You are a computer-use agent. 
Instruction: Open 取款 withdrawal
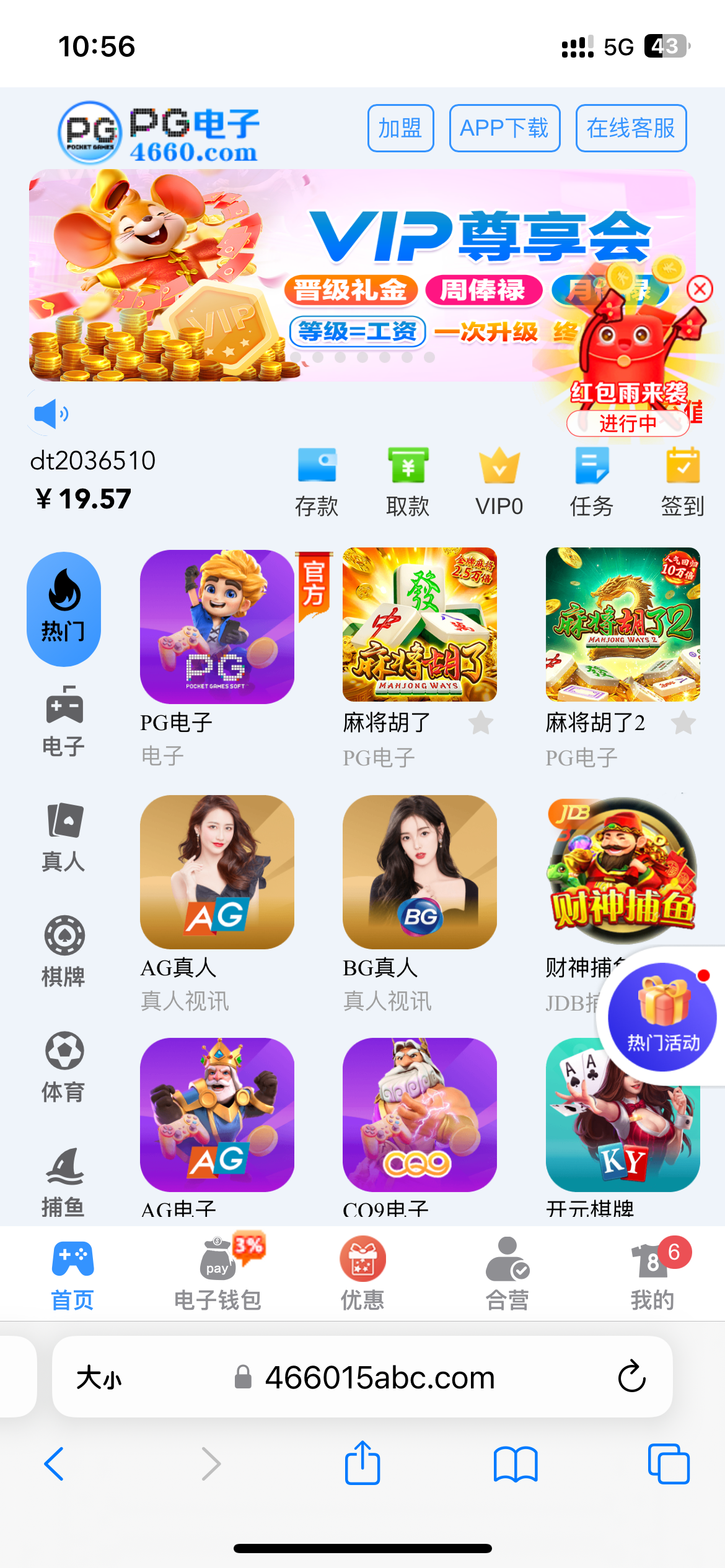pos(407,481)
